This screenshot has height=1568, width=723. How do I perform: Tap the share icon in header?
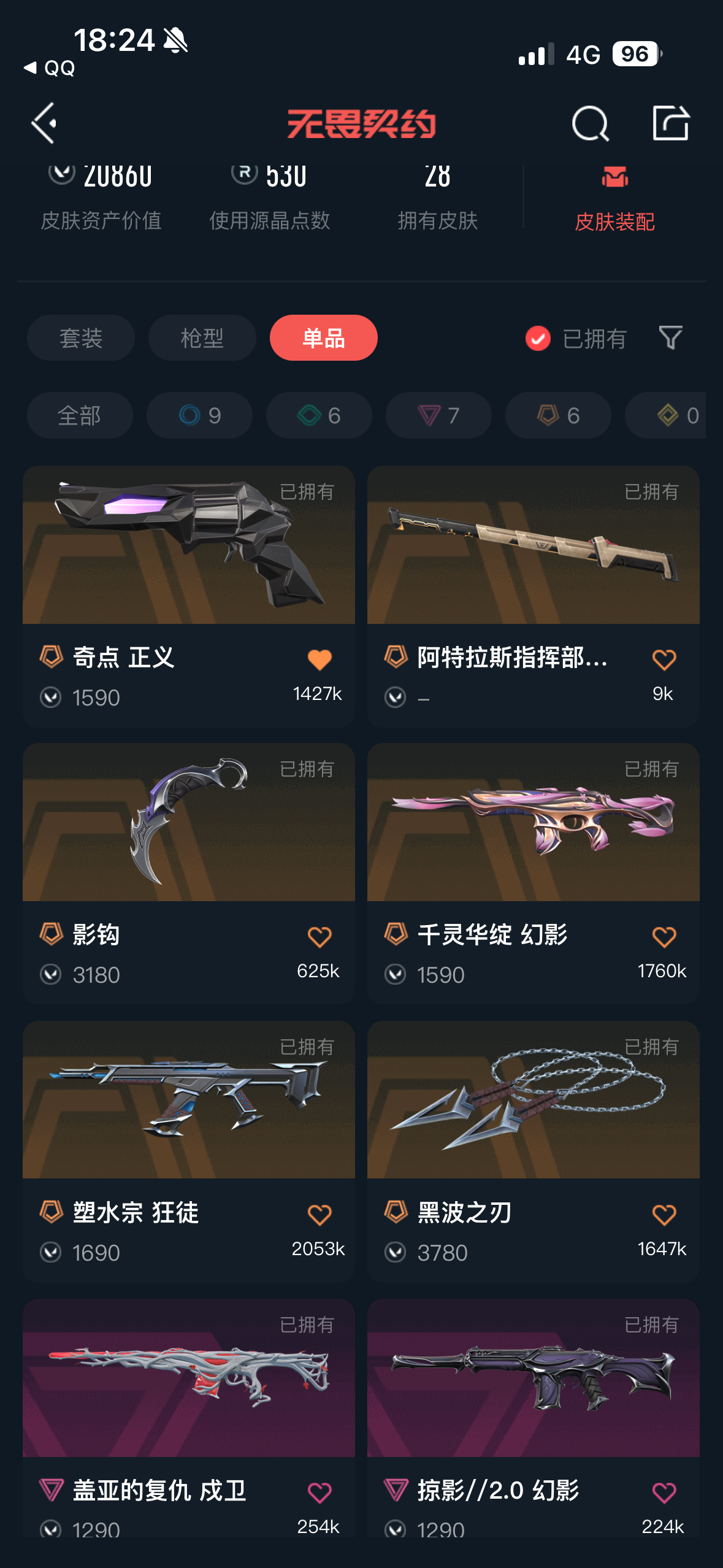[670, 123]
